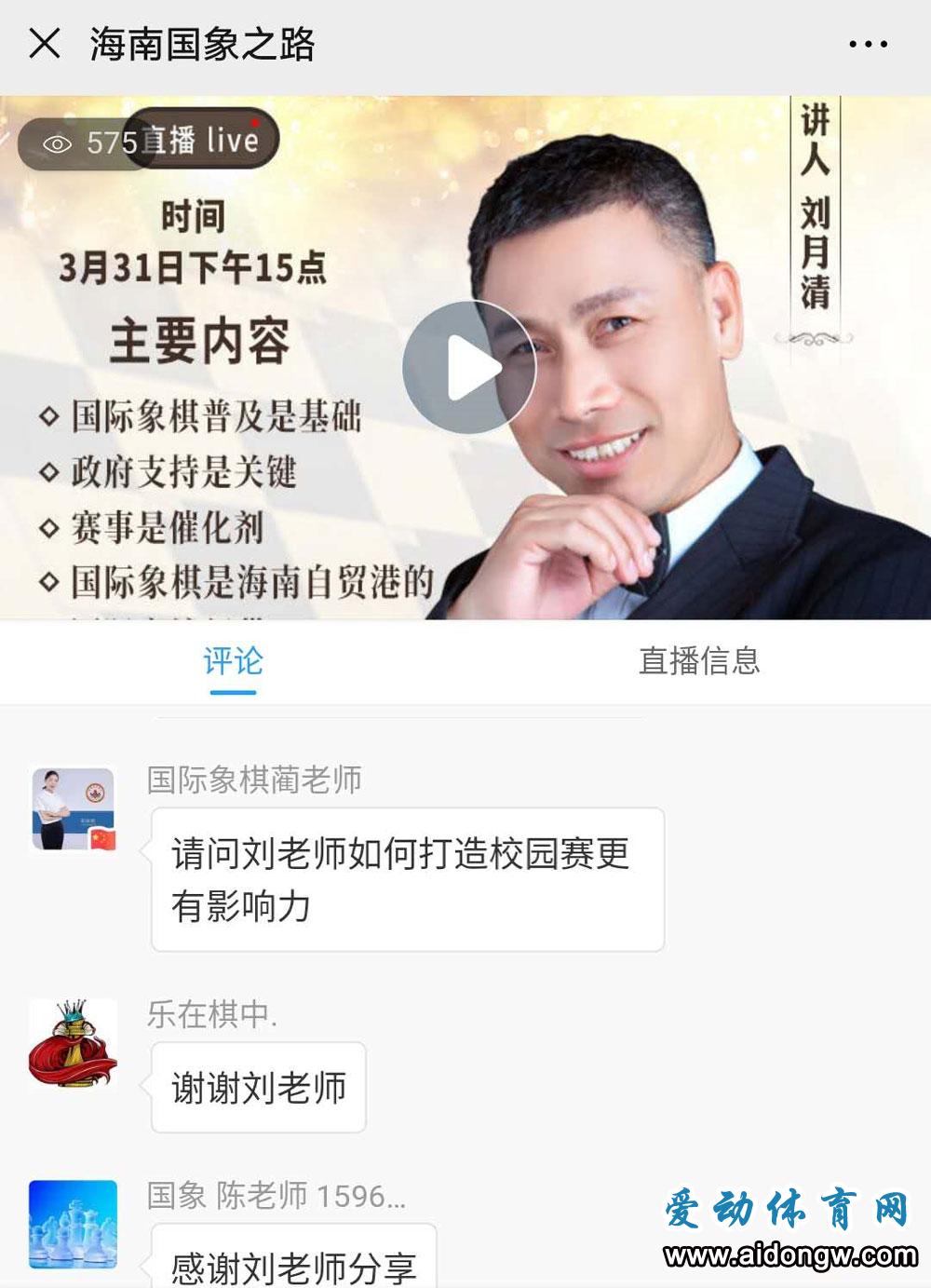Open the three-dot overflow menu
This screenshot has width=931, height=1288.
[x=868, y=44]
